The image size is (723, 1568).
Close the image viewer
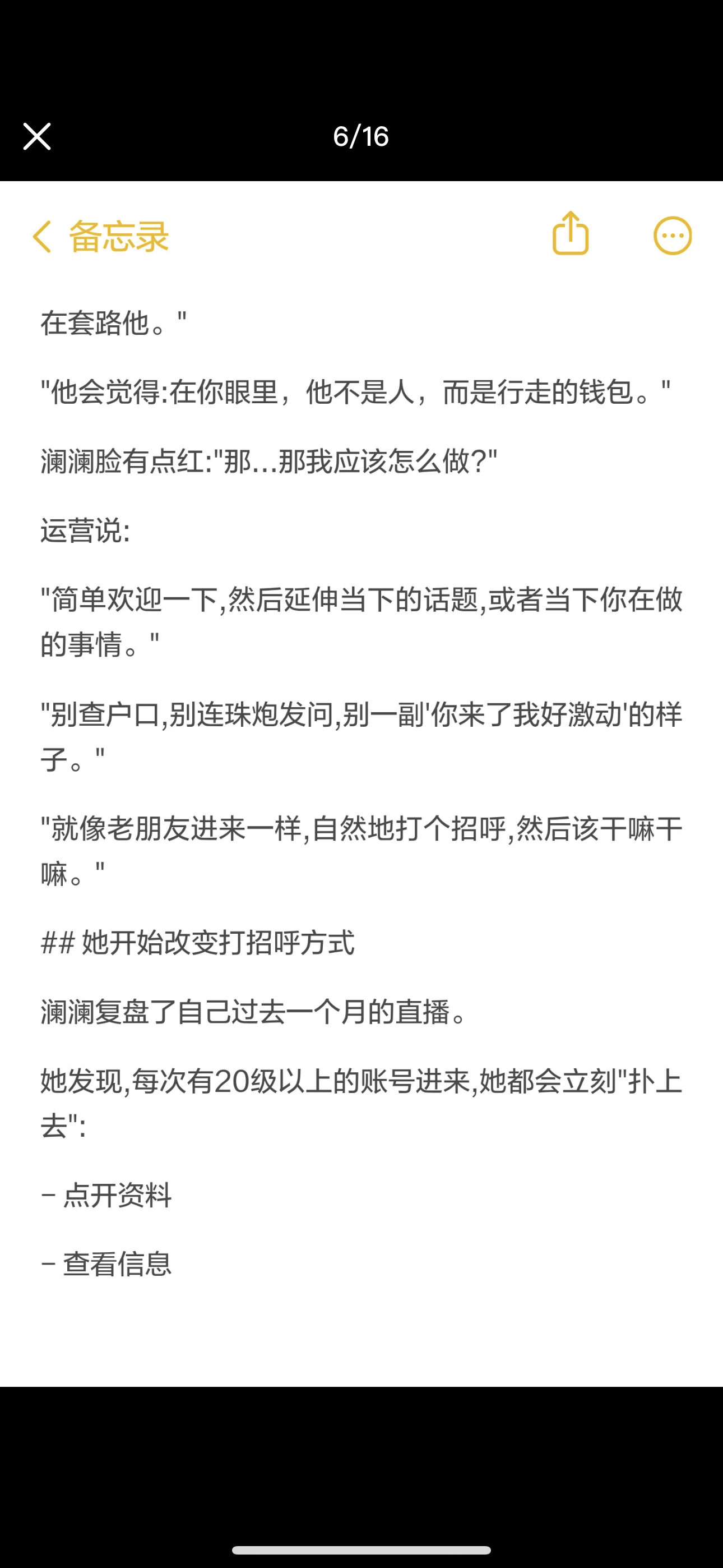(x=36, y=136)
